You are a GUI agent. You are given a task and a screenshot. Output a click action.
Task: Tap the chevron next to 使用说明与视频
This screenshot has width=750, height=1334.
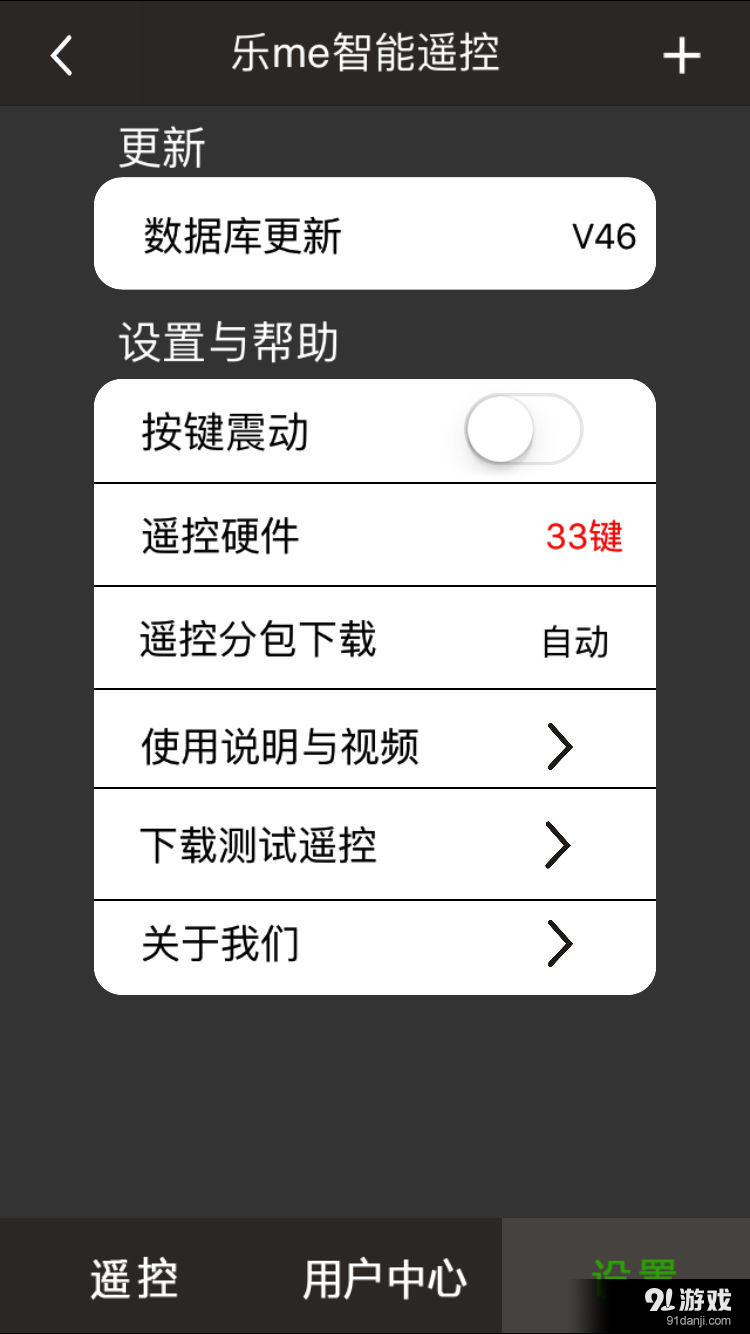560,745
